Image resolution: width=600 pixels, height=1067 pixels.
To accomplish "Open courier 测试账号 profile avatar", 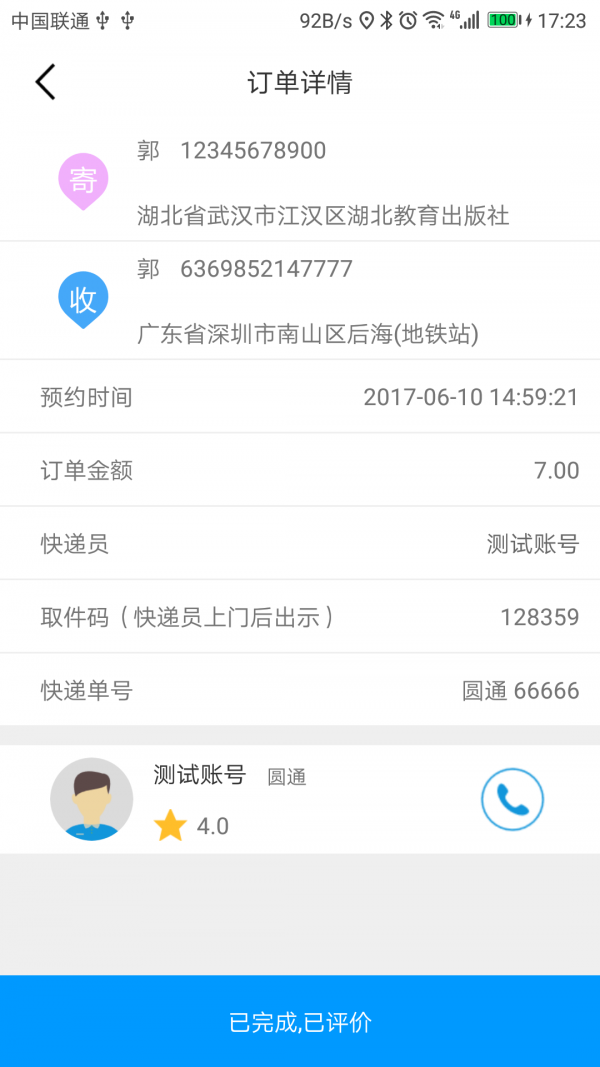I will point(91,799).
